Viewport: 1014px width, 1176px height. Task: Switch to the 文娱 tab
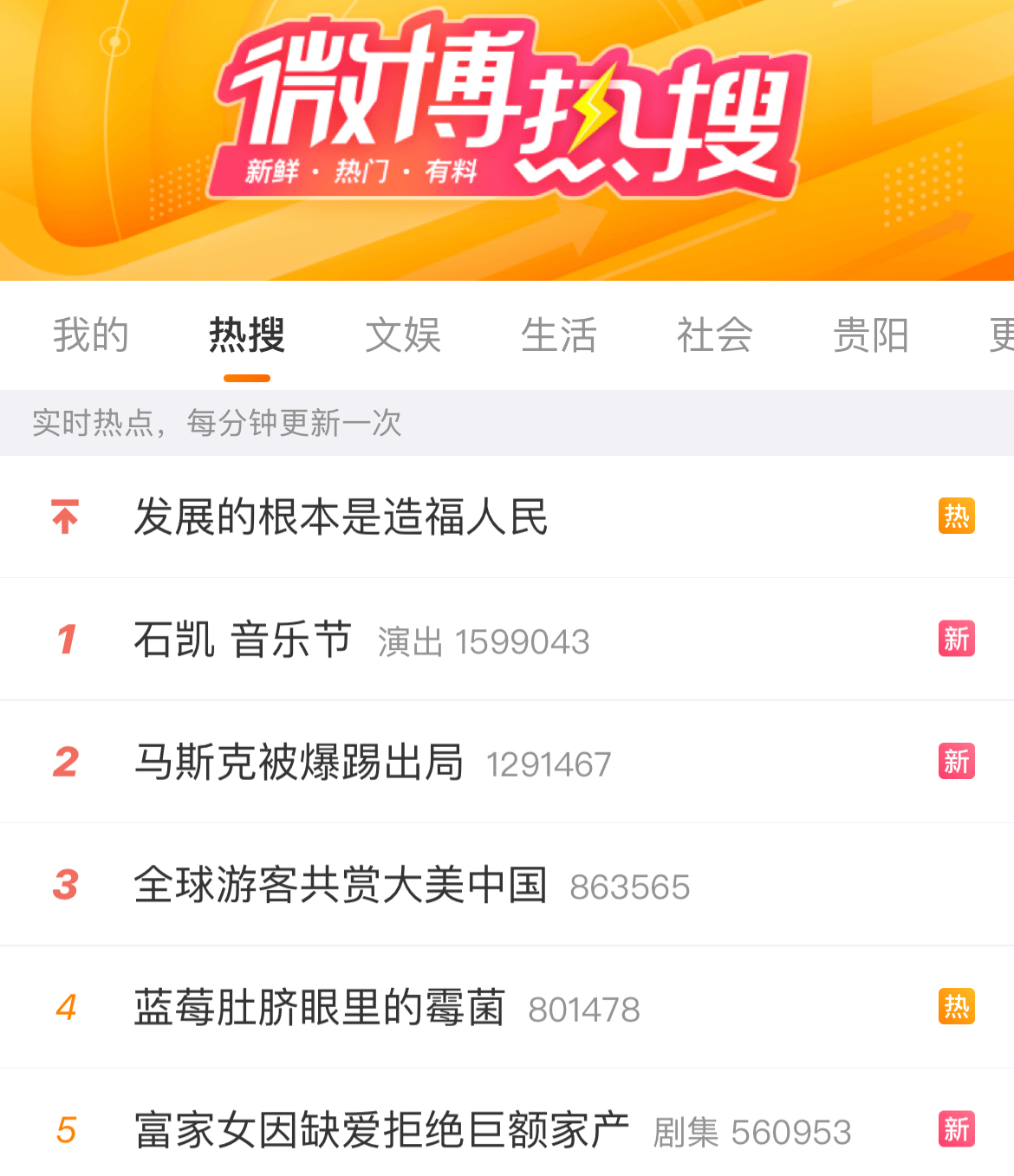click(403, 335)
